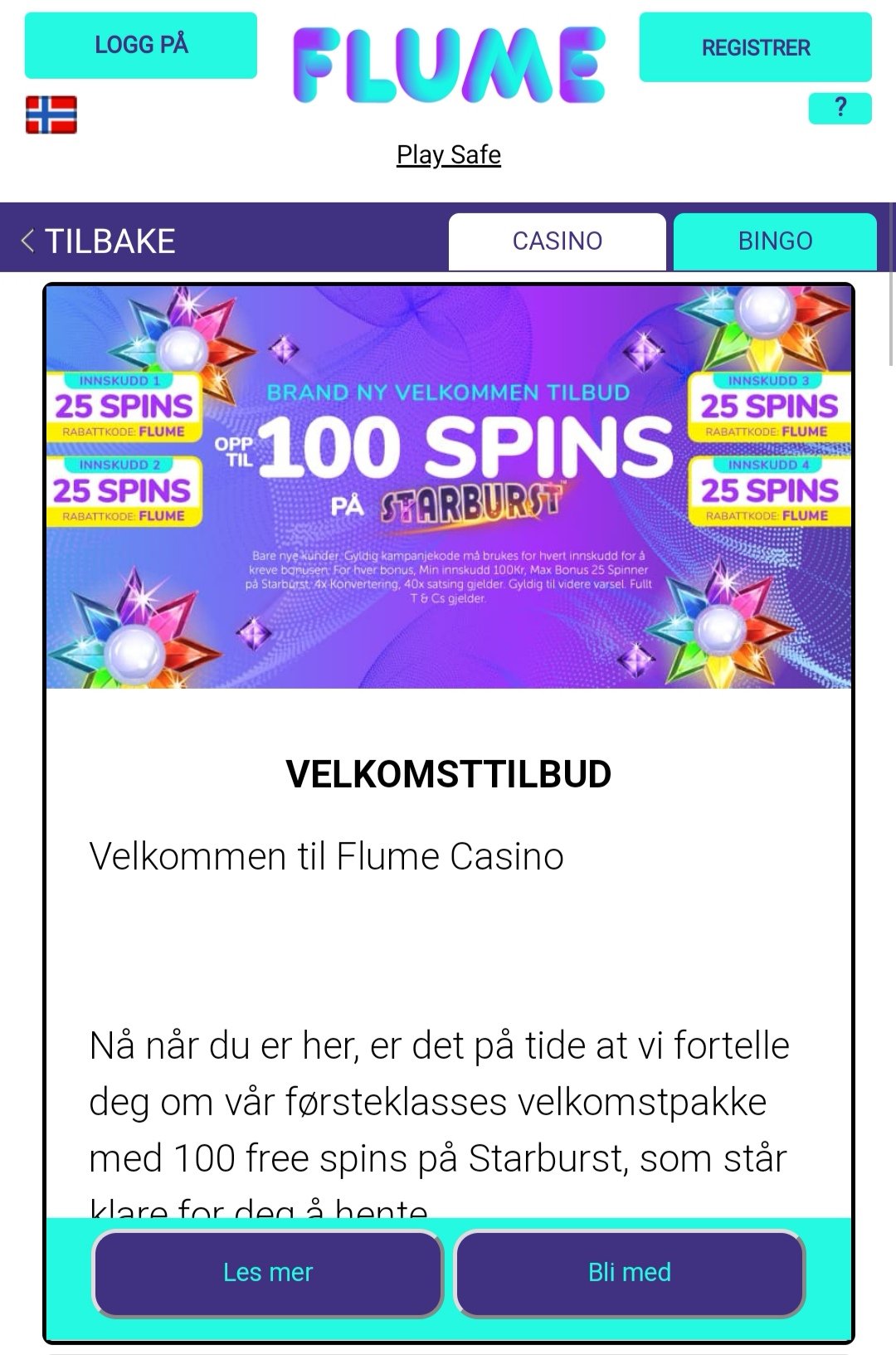
Task: Open help via the question mark icon
Action: (x=839, y=107)
